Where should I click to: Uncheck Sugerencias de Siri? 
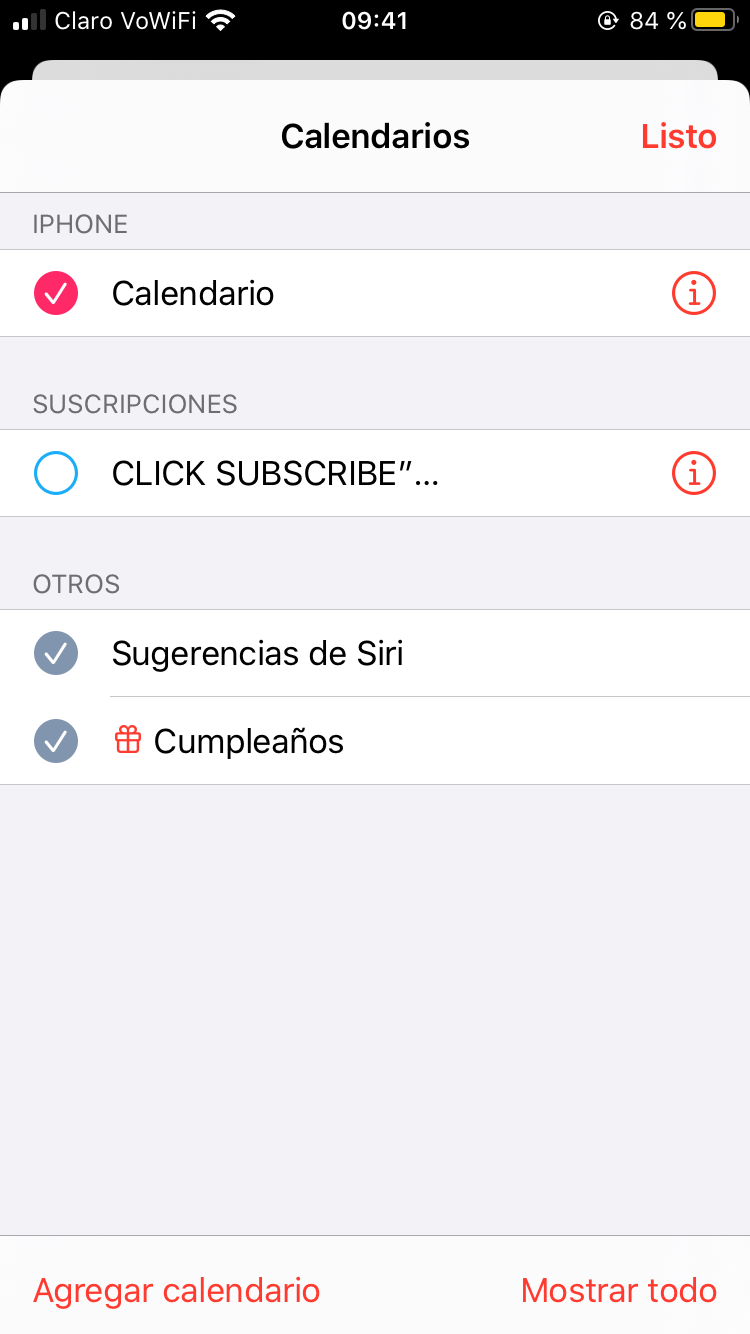(56, 654)
